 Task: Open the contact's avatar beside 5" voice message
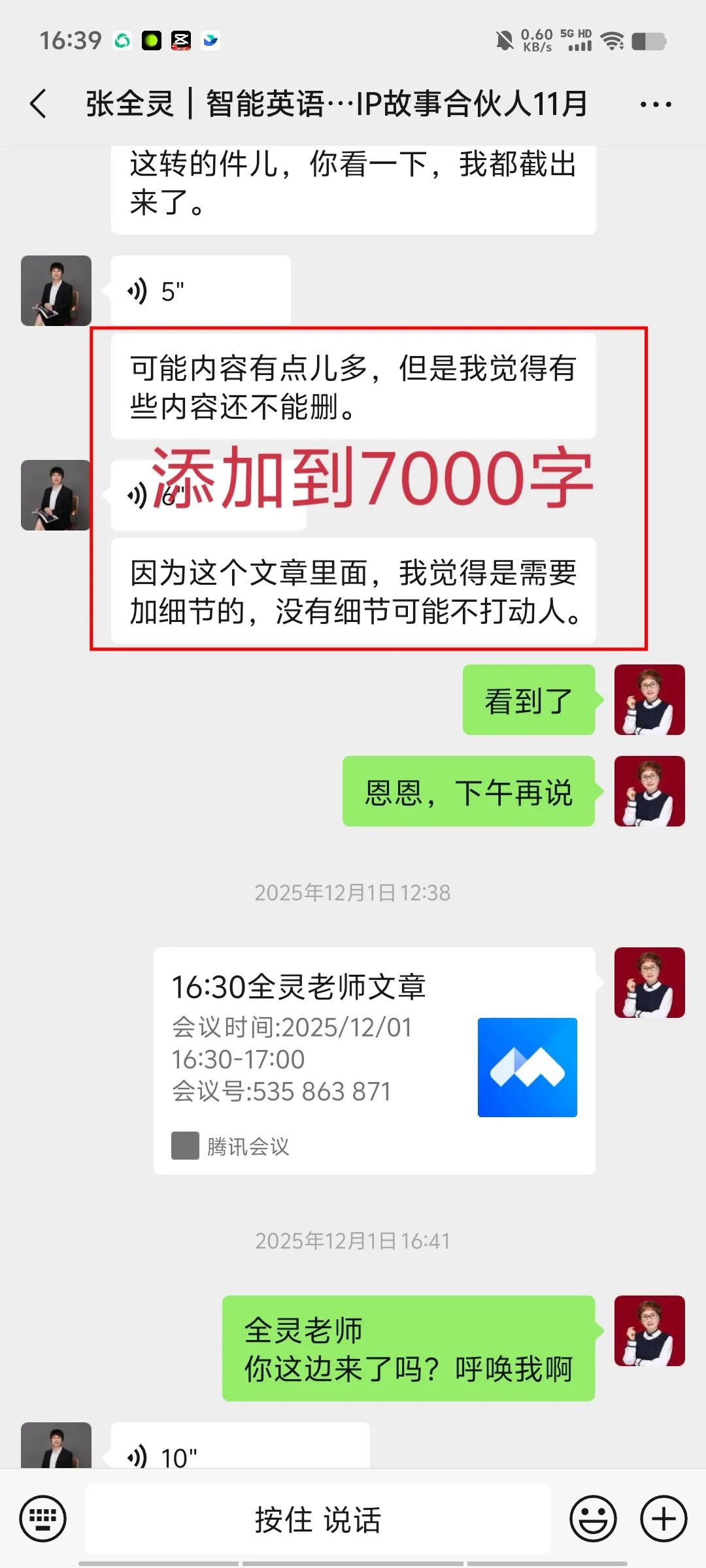tap(56, 291)
